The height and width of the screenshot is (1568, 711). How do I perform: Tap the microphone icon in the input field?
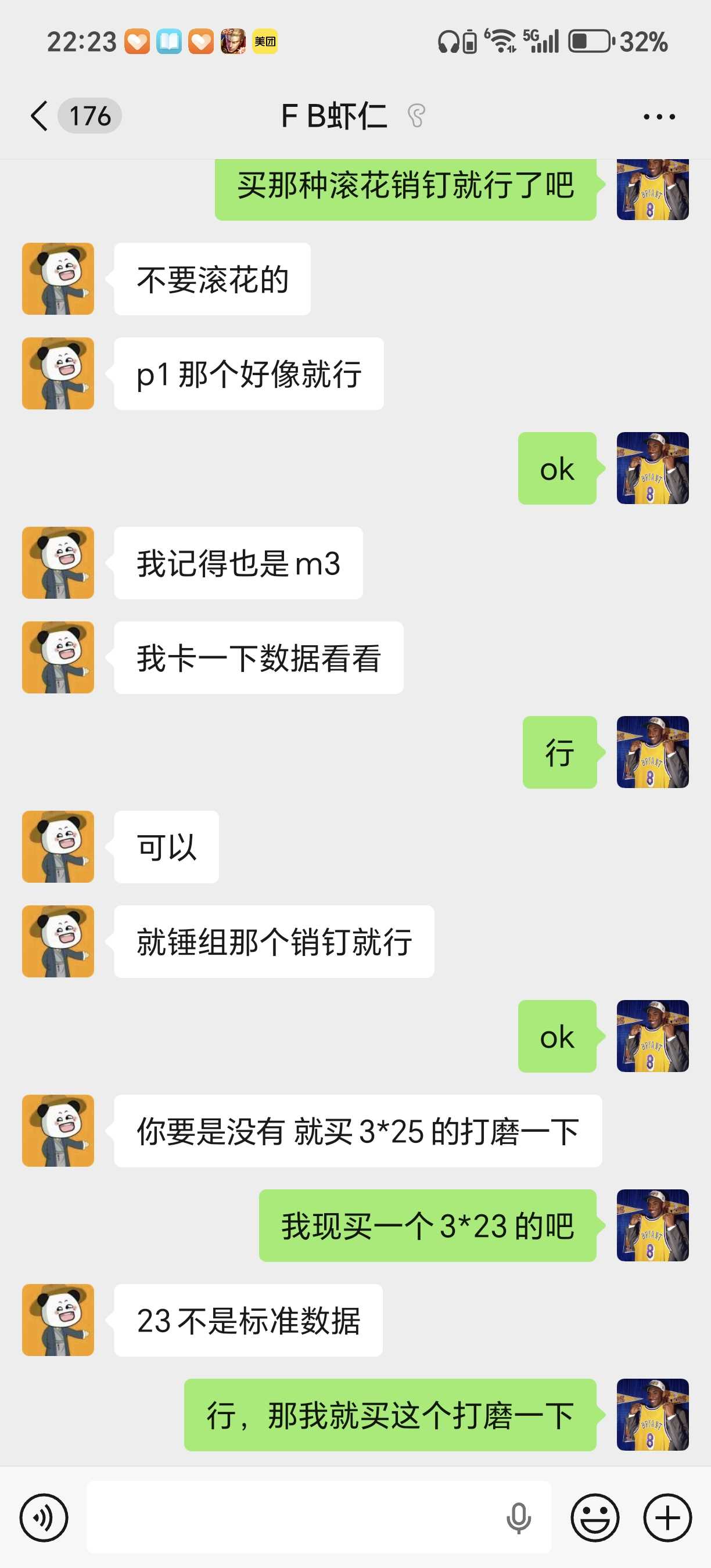point(519,1517)
